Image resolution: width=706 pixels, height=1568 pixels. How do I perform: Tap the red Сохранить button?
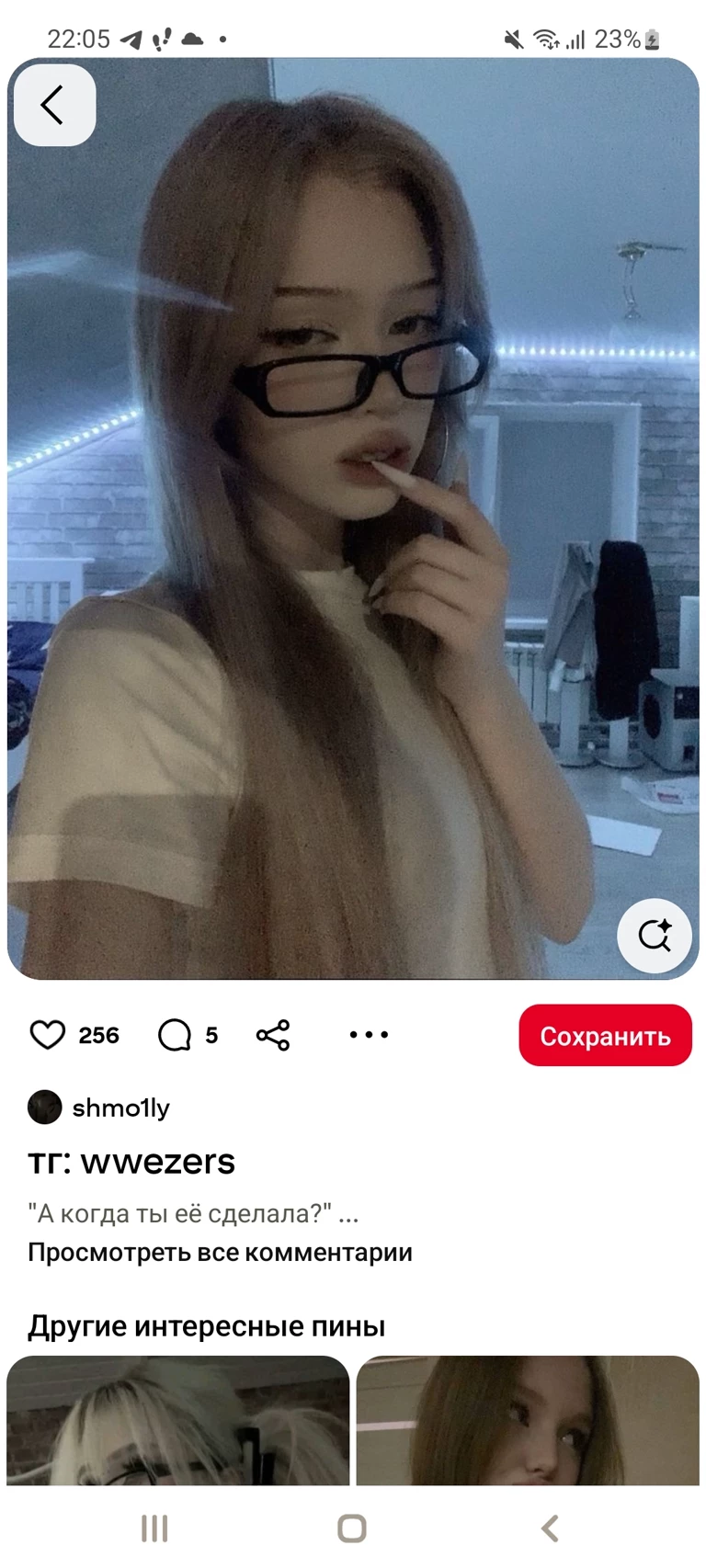tap(605, 1036)
